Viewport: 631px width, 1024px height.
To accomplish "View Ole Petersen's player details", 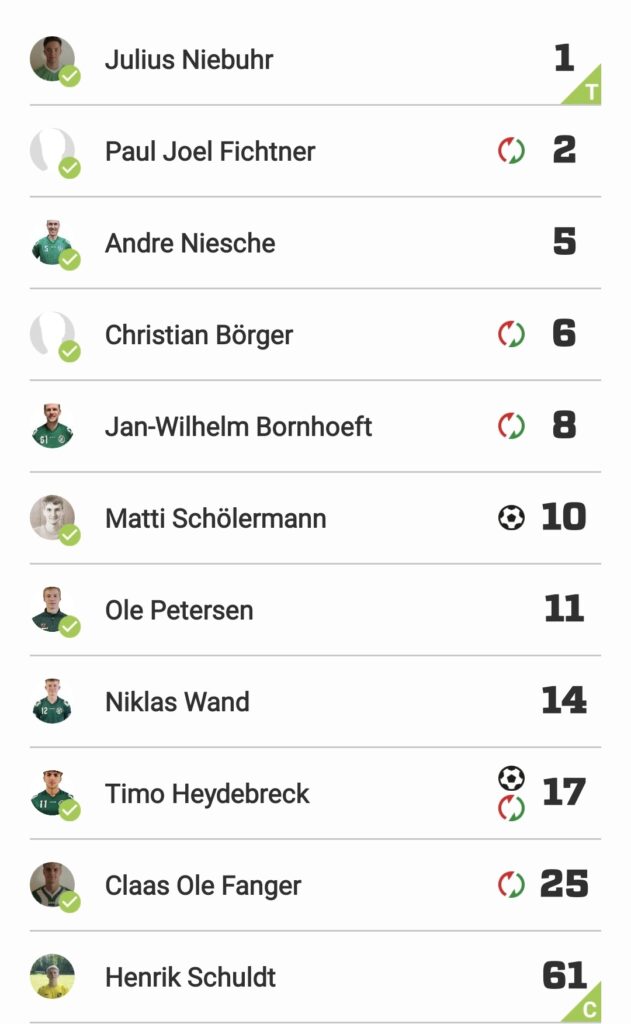I will point(316,610).
